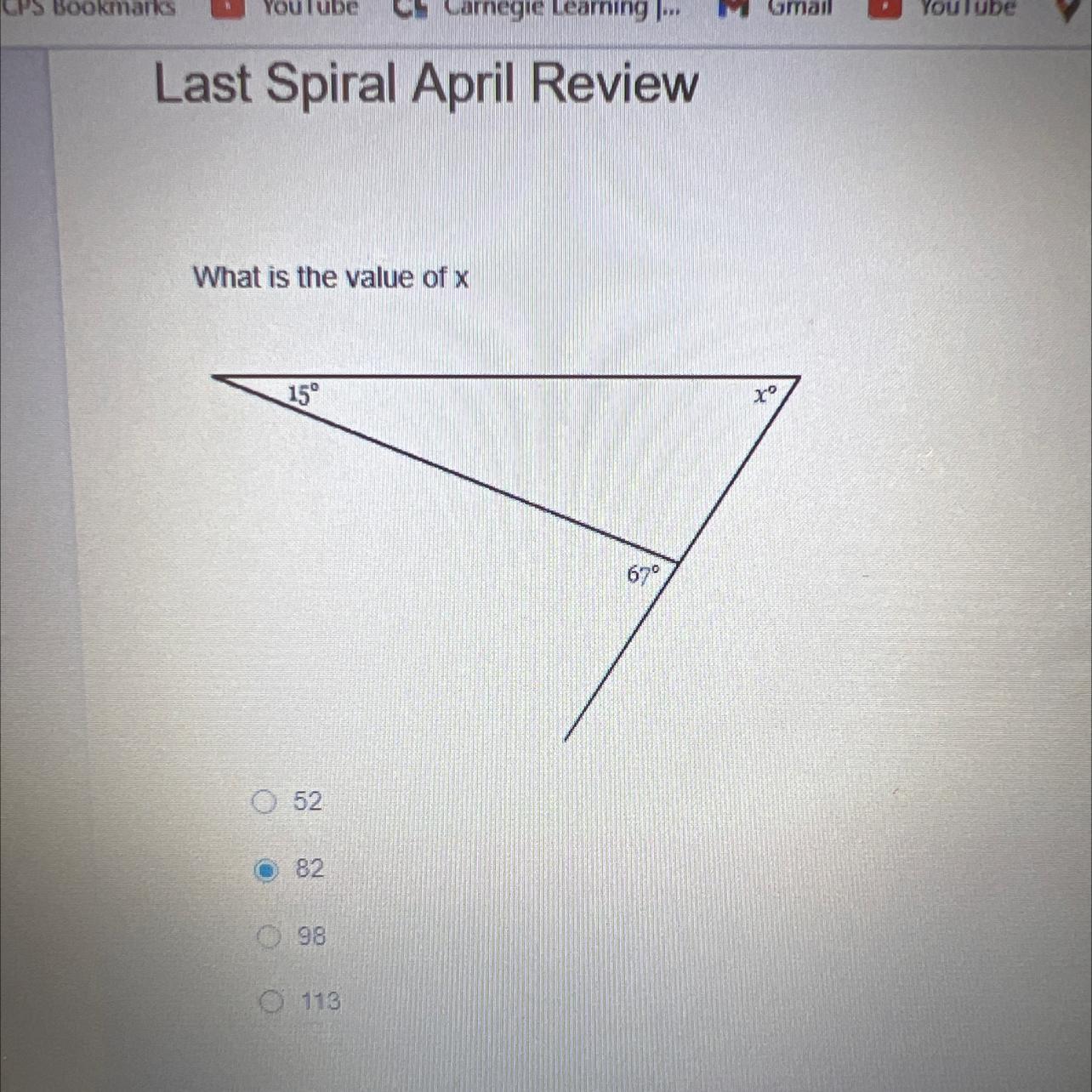The height and width of the screenshot is (1092, 1092).
Task: Select the answer option 52
Action: click(x=264, y=802)
